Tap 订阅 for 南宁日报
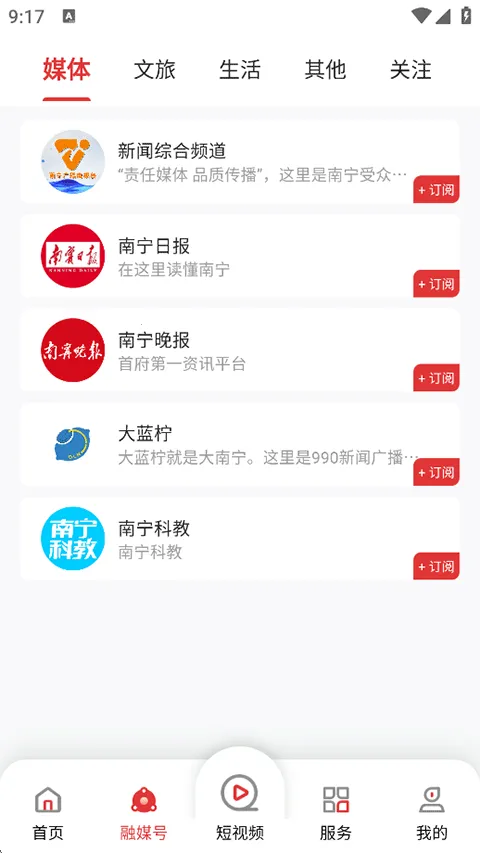 coord(436,283)
